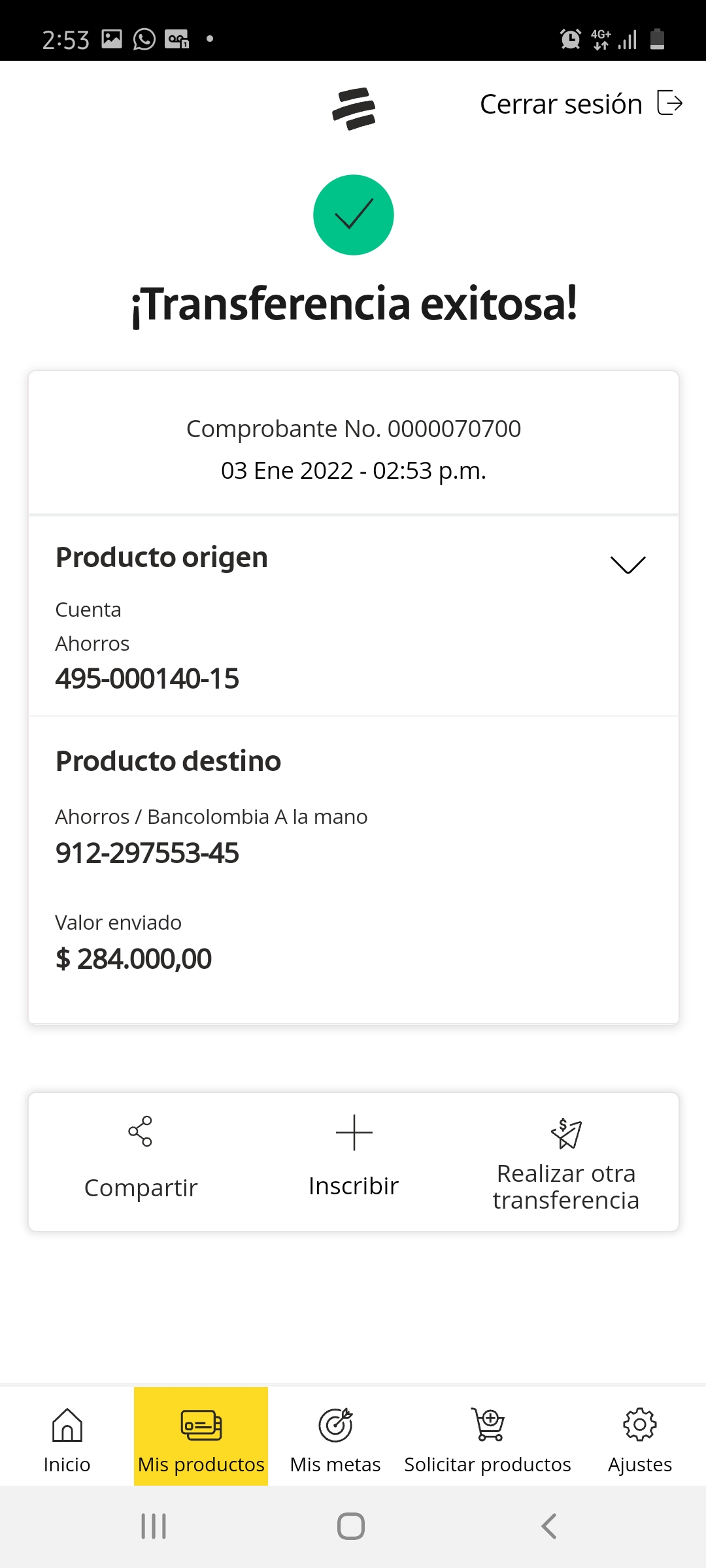The height and width of the screenshot is (1568, 706).
Task: Tap the system home button
Action: (351, 1526)
